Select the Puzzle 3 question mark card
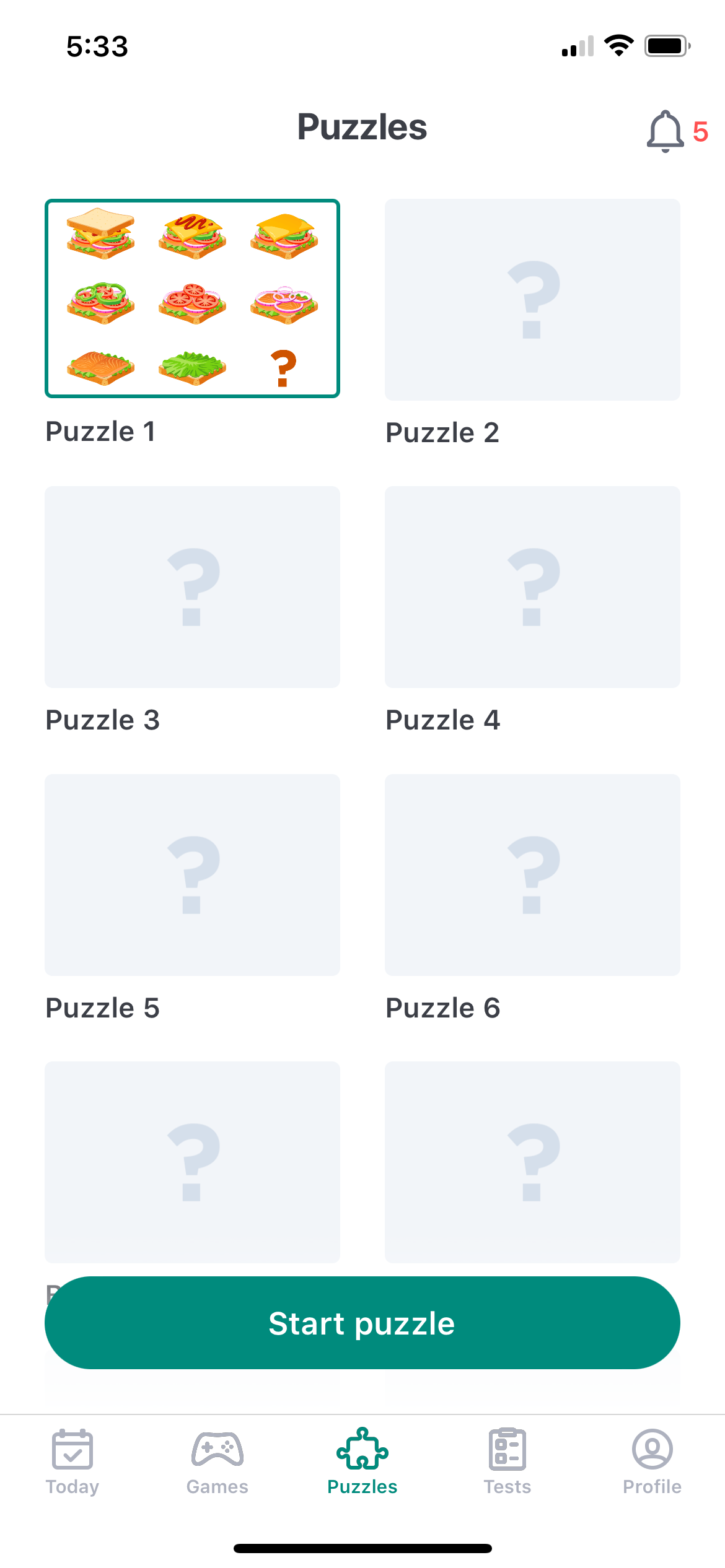 click(192, 587)
